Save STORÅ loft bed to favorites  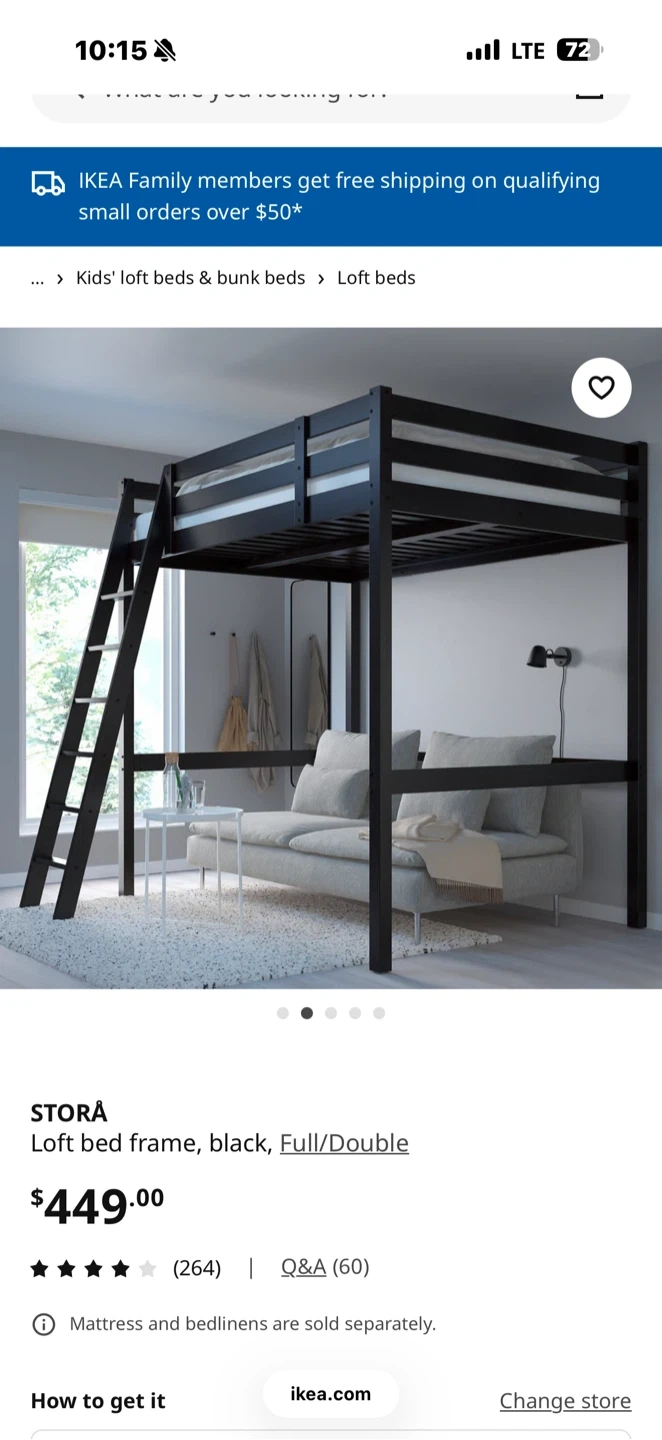click(x=601, y=388)
